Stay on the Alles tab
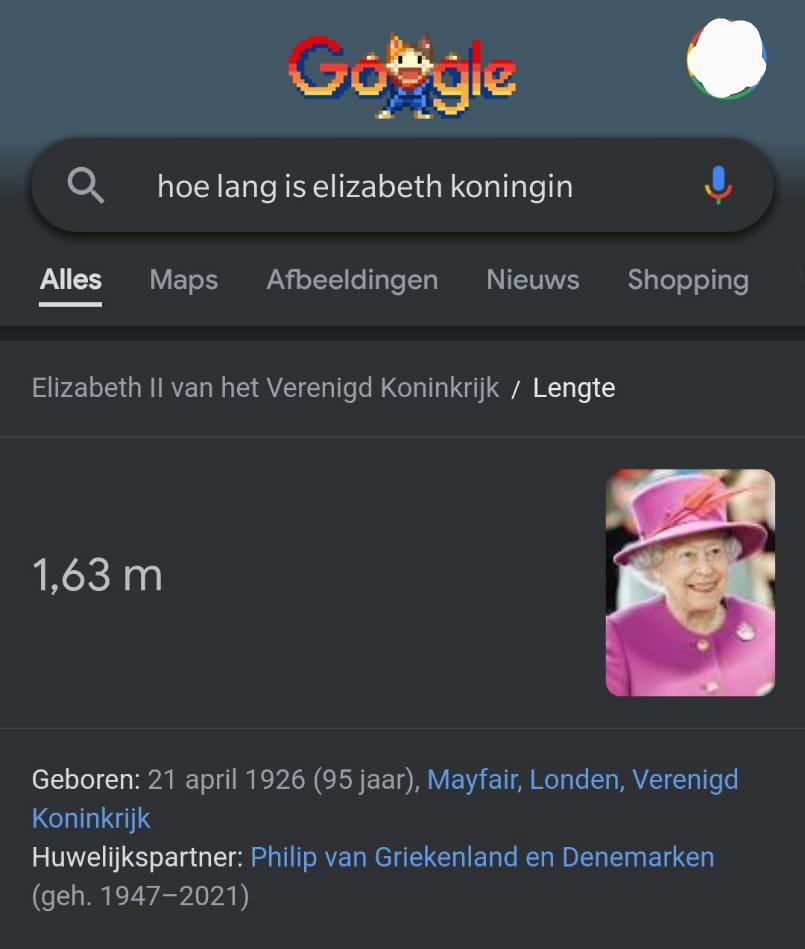The width and height of the screenshot is (805, 949). 69,280
